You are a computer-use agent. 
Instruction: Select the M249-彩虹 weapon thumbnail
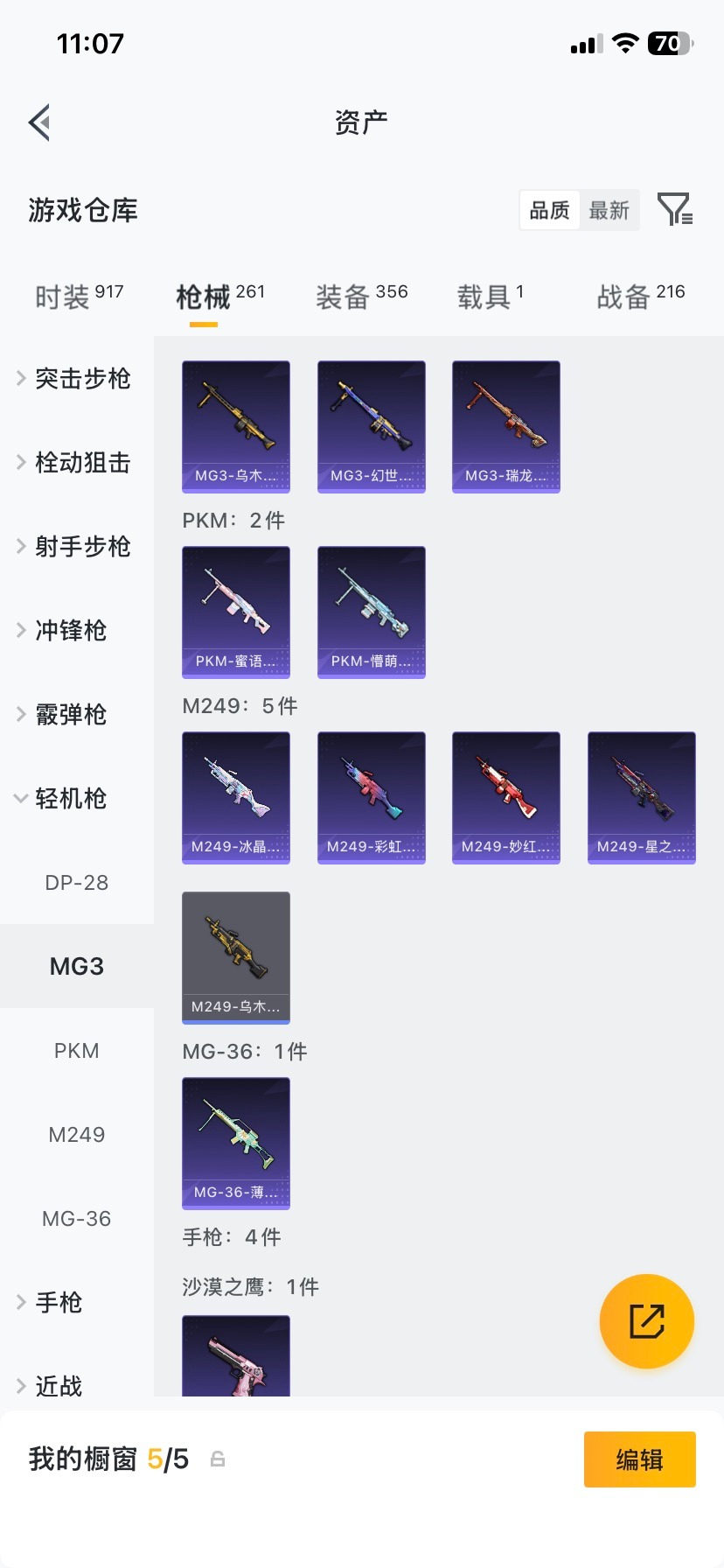[x=371, y=797]
